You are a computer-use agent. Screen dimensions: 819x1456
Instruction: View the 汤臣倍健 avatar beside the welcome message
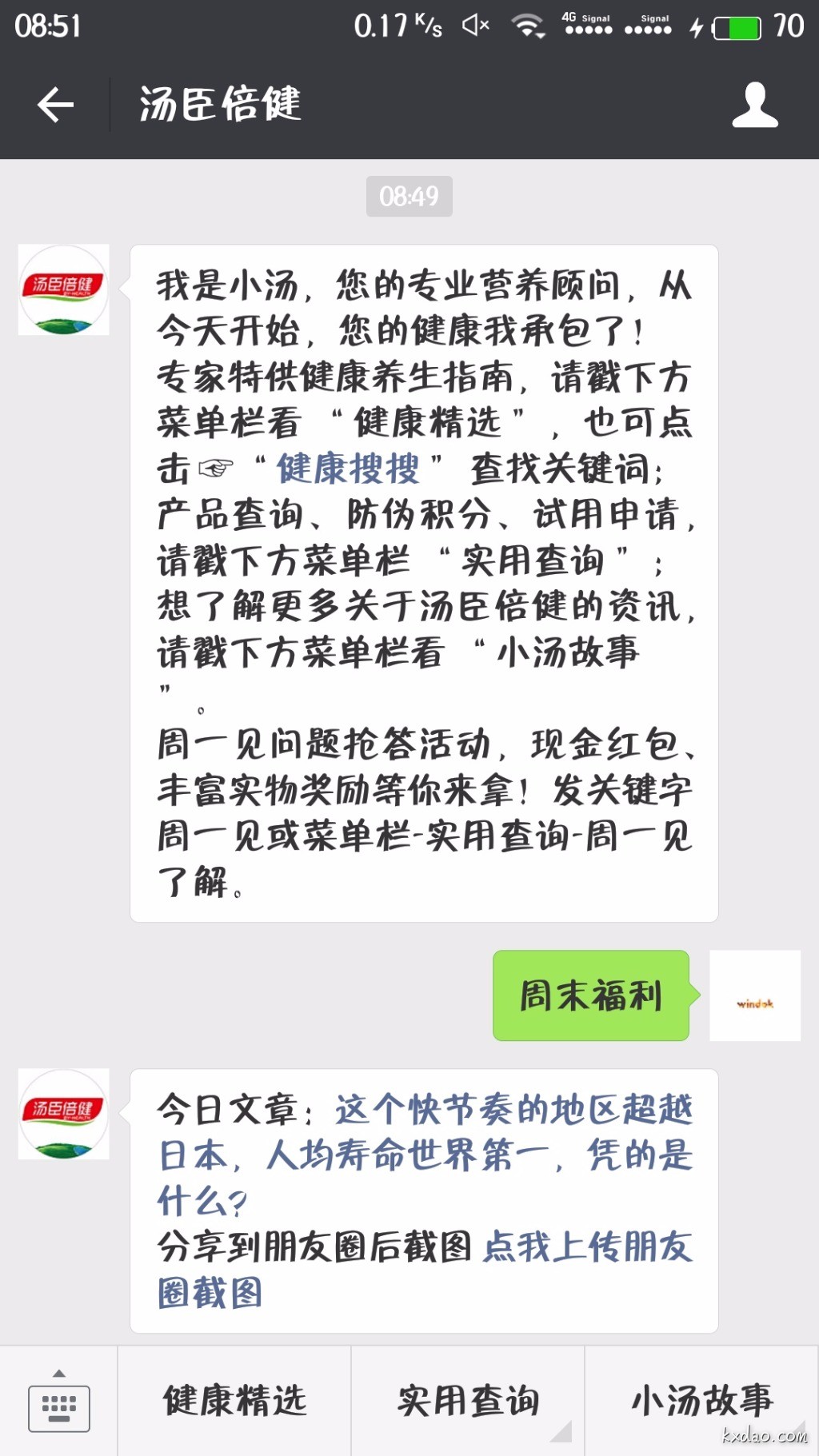[63, 289]
